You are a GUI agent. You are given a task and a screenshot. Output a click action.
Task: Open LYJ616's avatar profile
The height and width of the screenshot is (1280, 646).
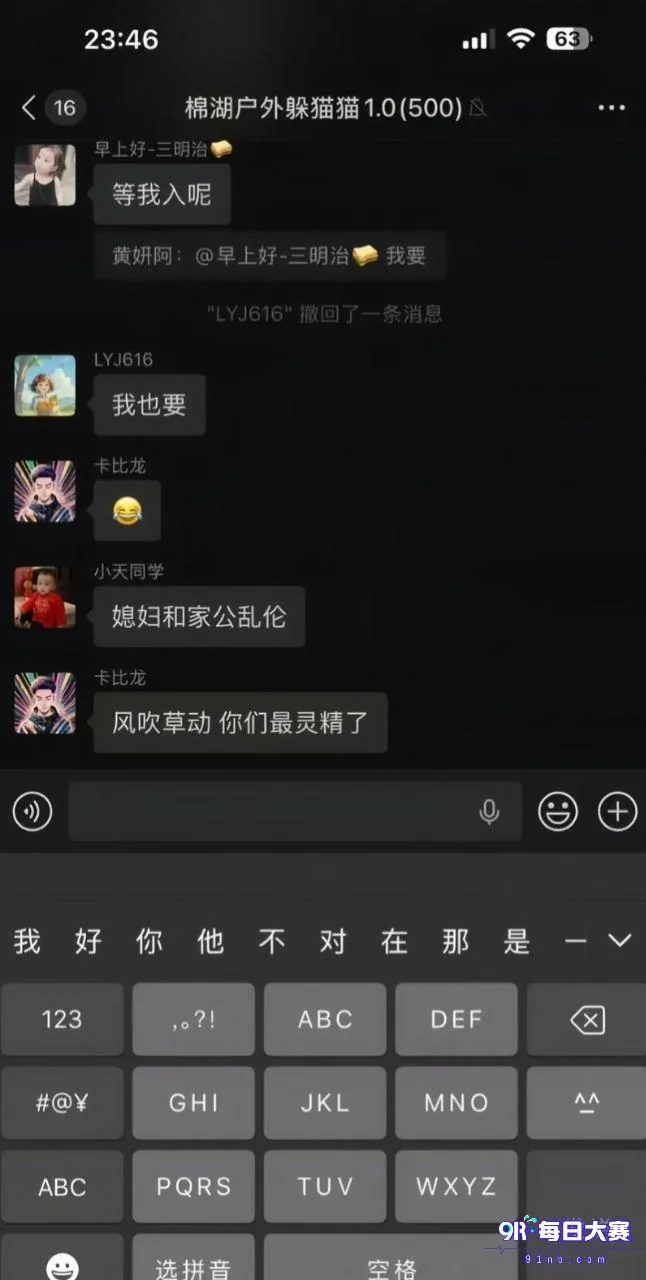pyautogui.click(x=45, y=385)
